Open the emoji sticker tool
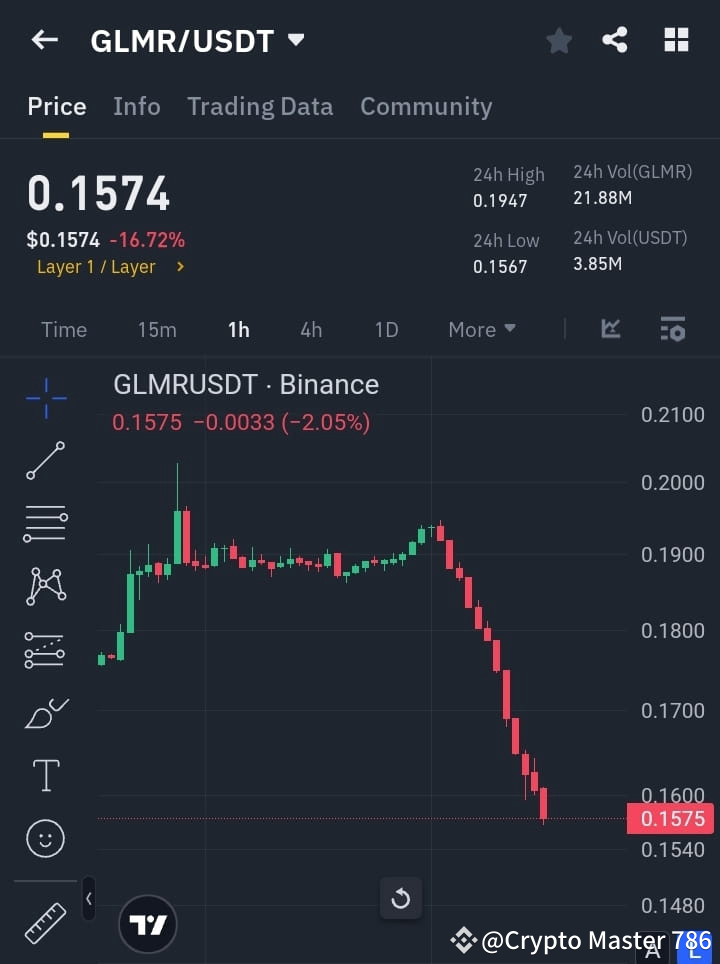720x964 pixels. pyautogui.click(x=45, y=838)
